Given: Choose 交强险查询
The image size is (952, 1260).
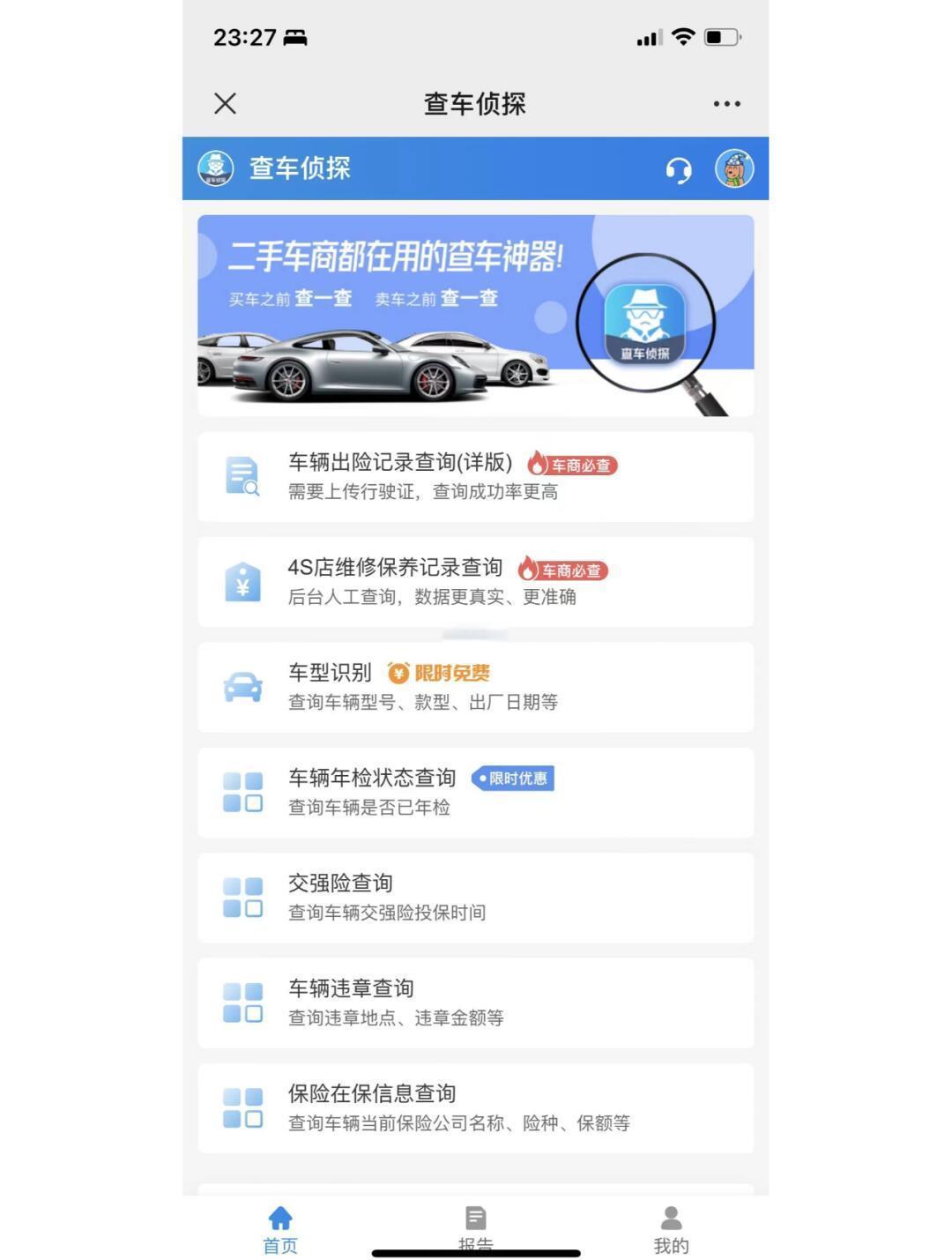Looking at the screenshot, I should point(475,897).
